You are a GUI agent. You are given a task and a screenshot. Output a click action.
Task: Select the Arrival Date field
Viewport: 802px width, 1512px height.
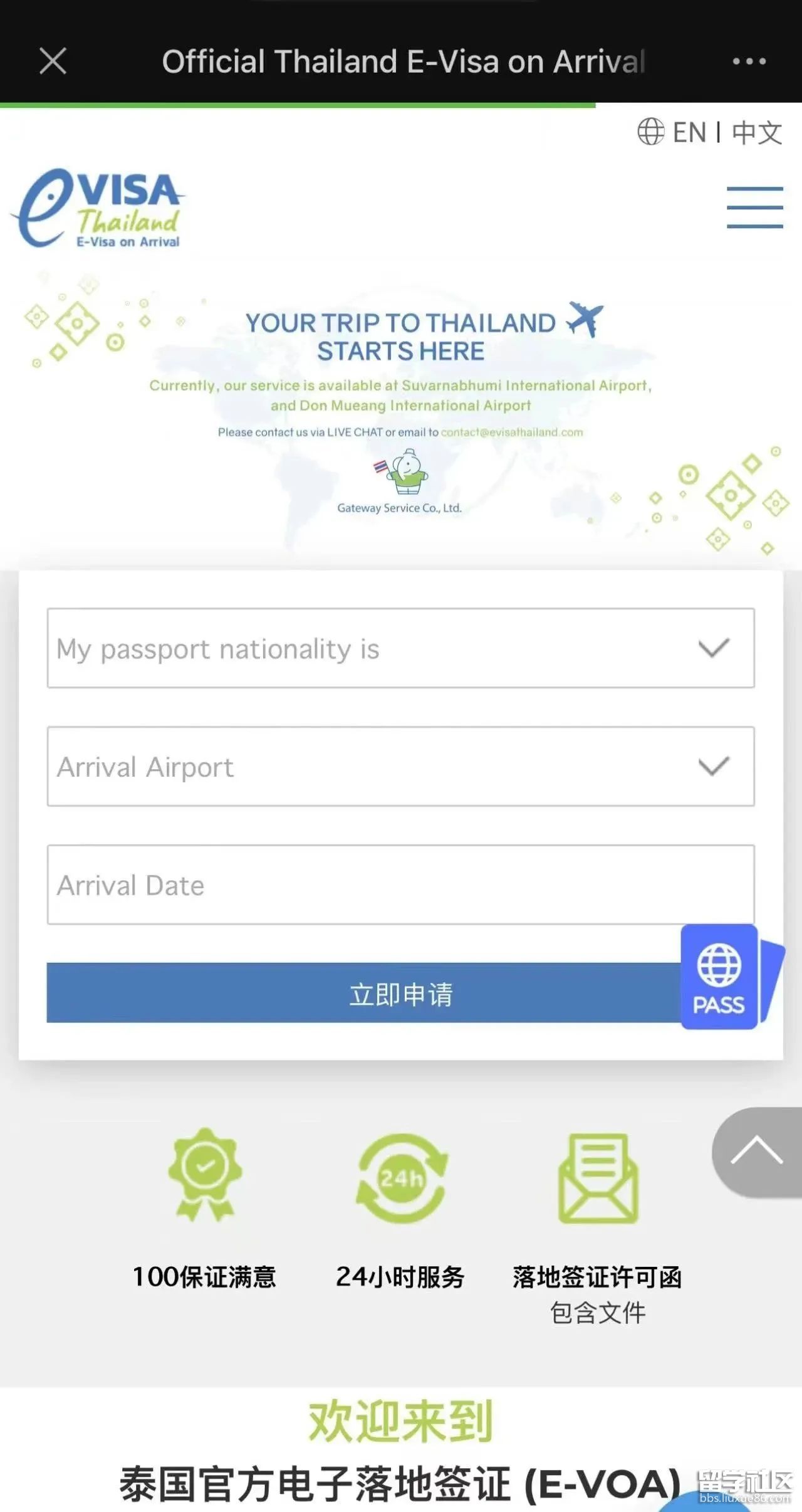click(x=400, y=885)
